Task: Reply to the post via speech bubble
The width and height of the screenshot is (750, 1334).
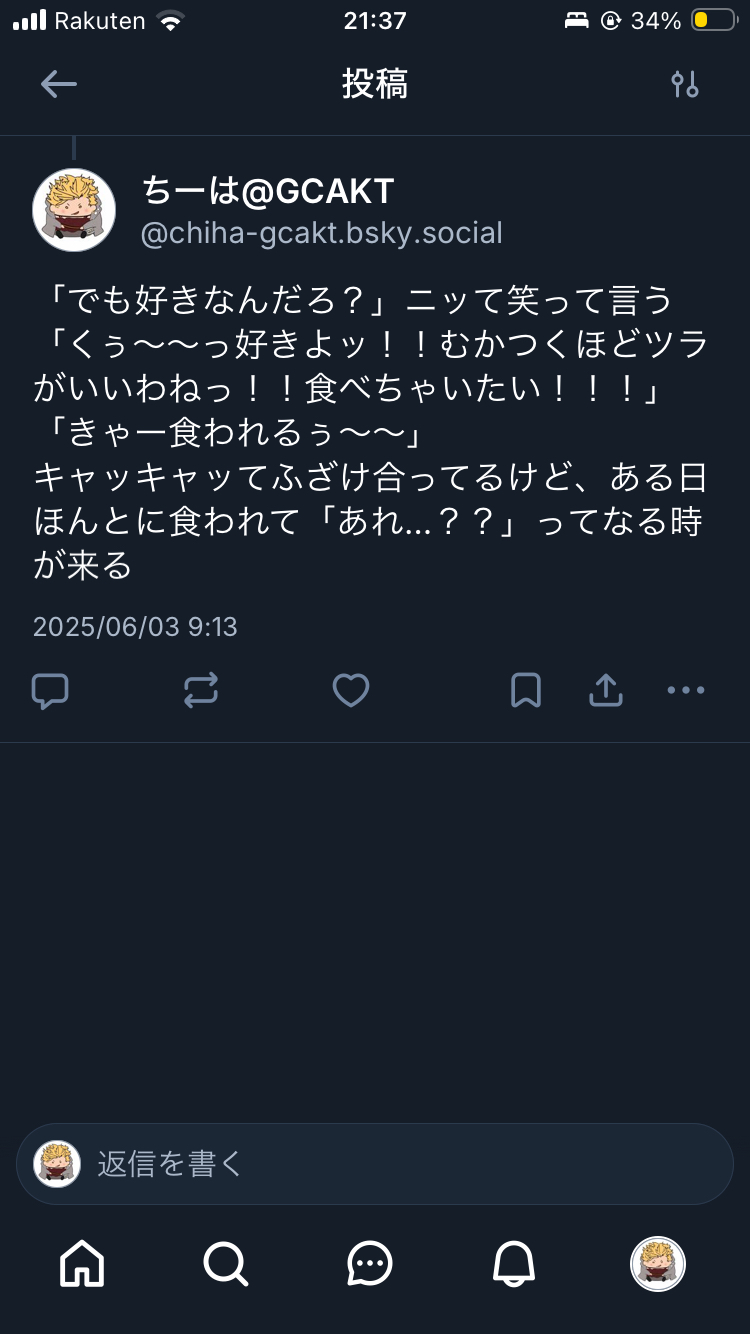Action: 50,691
